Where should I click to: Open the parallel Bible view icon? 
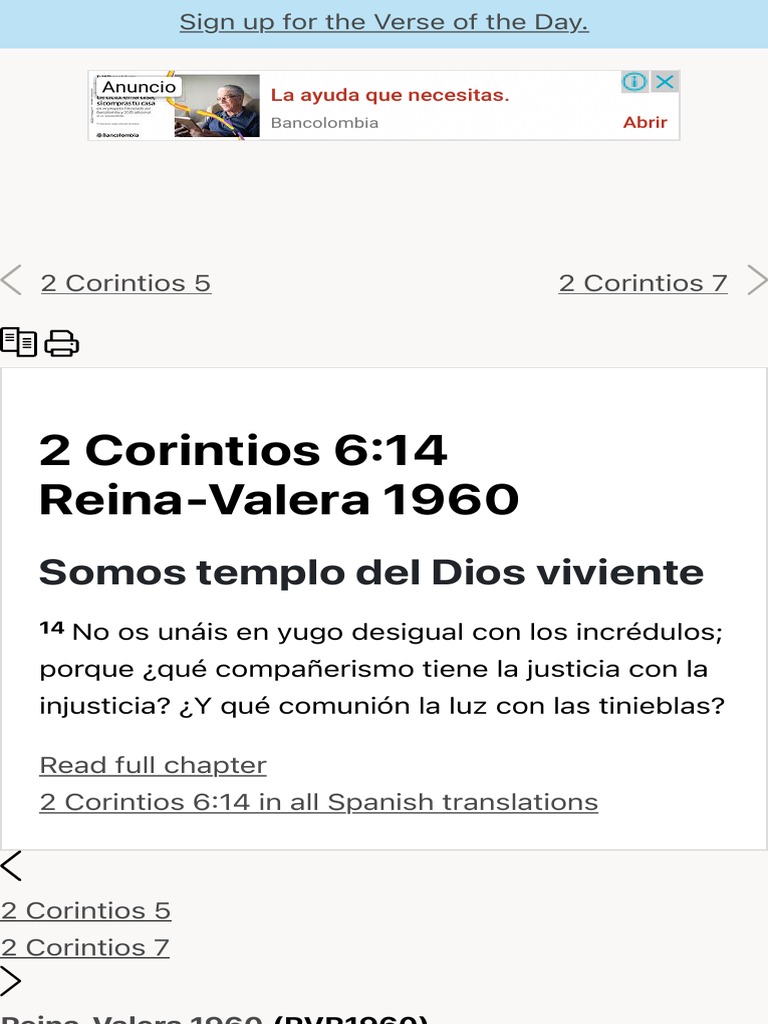(x=19, y=343)
